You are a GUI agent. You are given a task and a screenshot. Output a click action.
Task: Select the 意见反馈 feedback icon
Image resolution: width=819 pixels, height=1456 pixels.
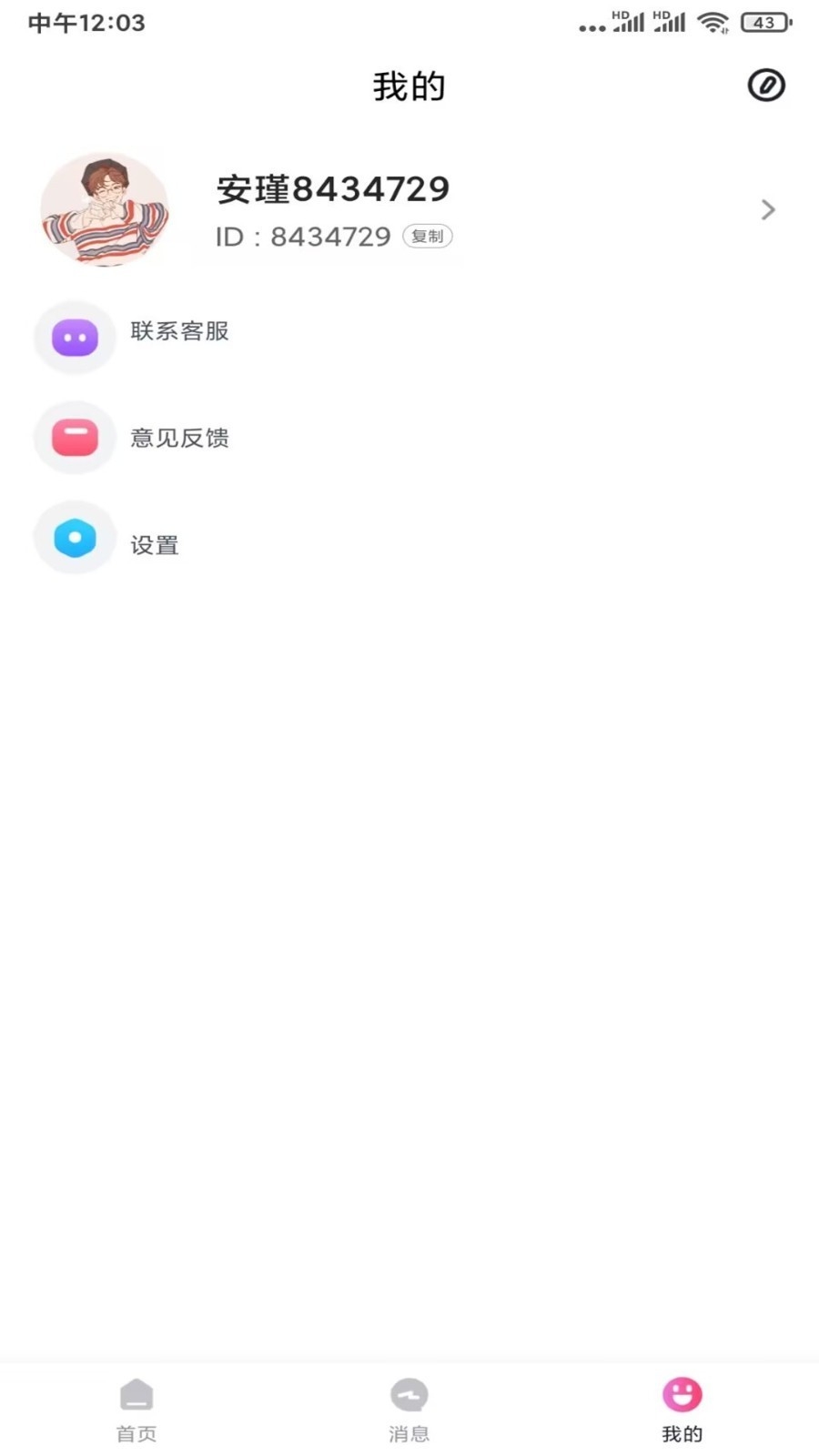(74, 437)
